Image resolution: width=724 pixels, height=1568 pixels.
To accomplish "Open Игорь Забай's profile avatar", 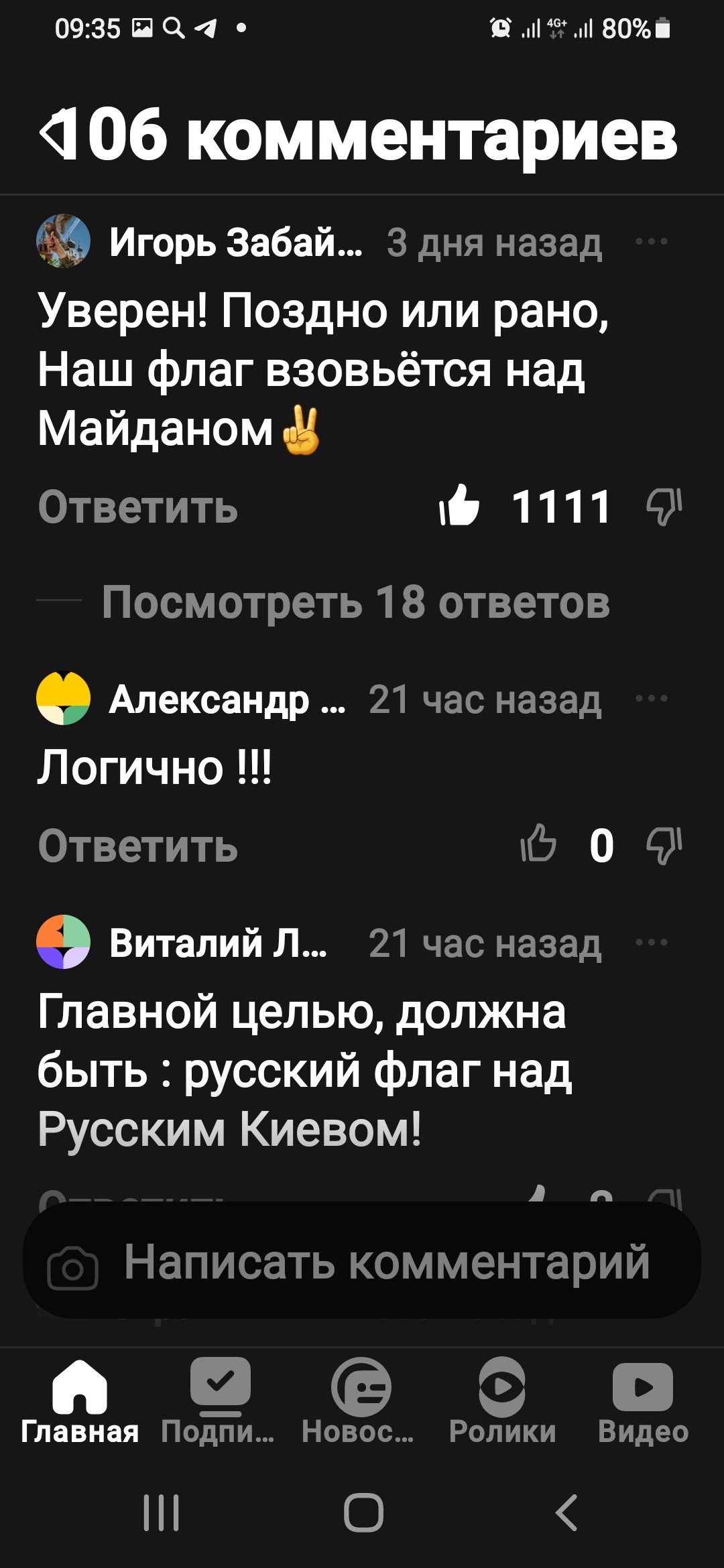I will [x=63, y=241].
